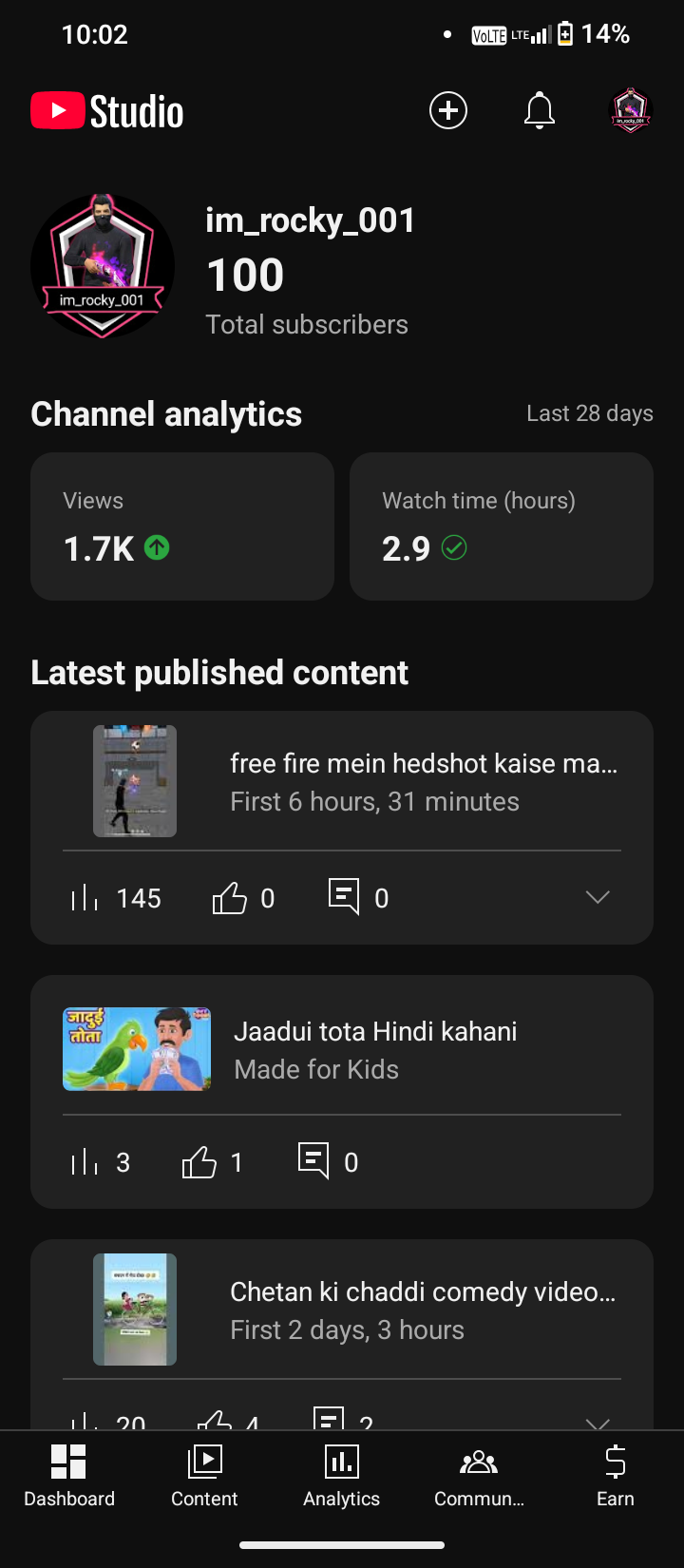Switch to the Content tab
This screenshot has height=1568, width=684.
[x=204, y=1476]
